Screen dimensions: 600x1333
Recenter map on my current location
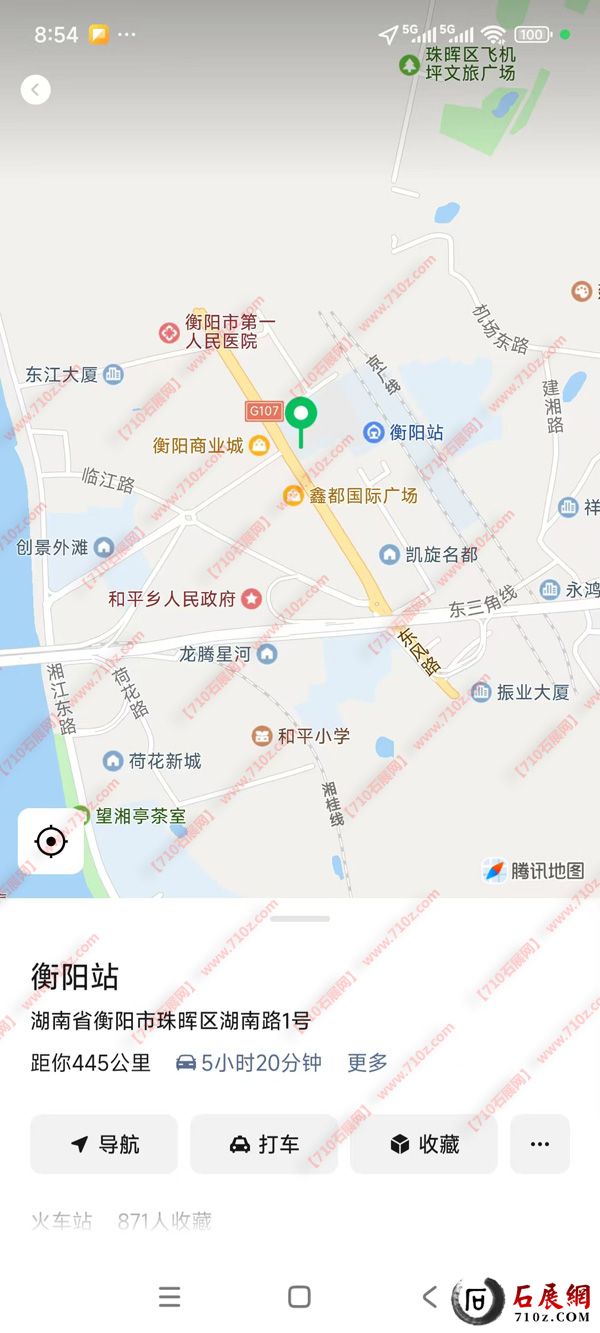coord(51,841)
